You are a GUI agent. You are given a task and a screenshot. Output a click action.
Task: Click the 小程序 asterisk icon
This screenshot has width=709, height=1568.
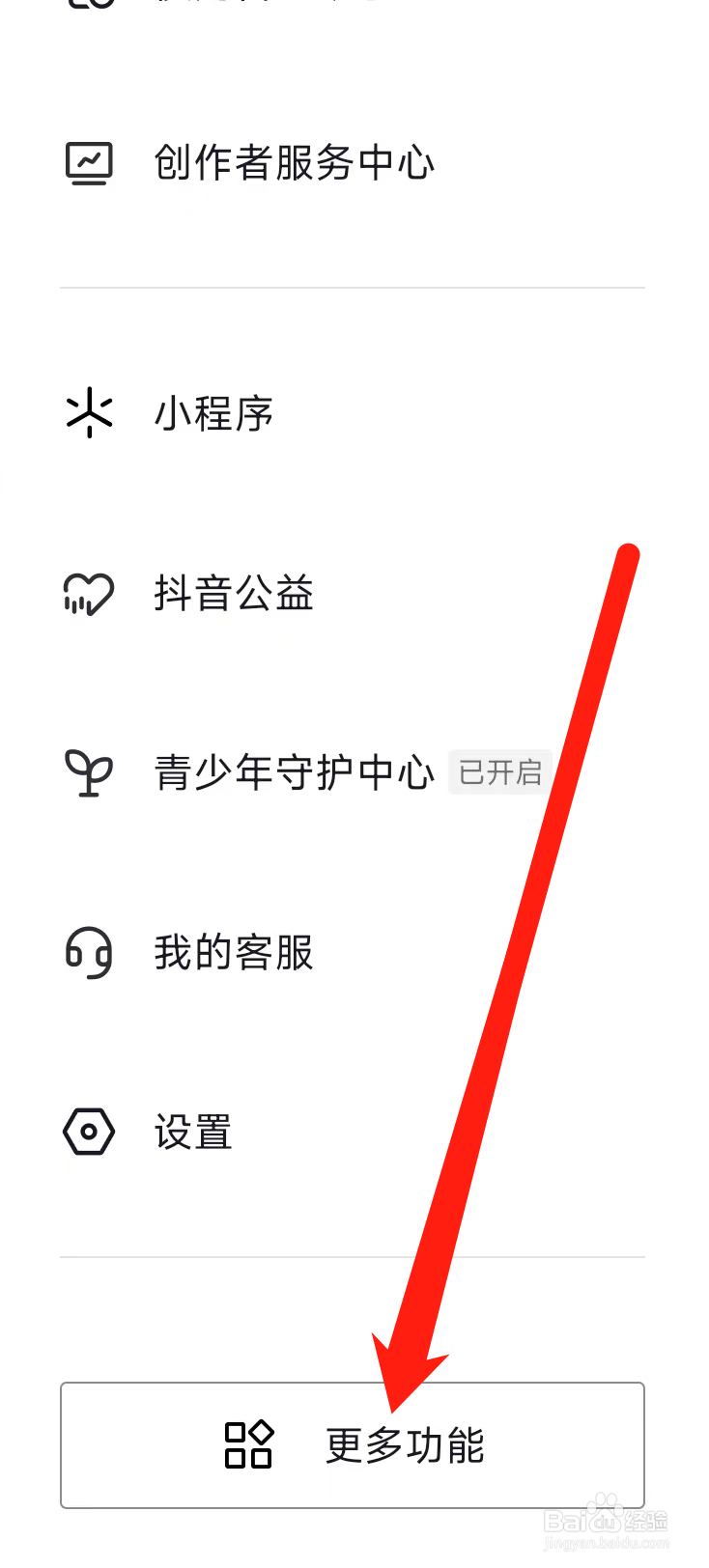[89, 413]
